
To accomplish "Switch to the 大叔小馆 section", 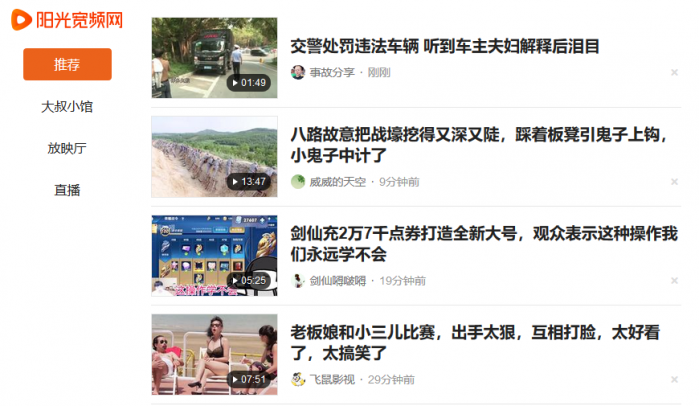I will click(67, 106).
